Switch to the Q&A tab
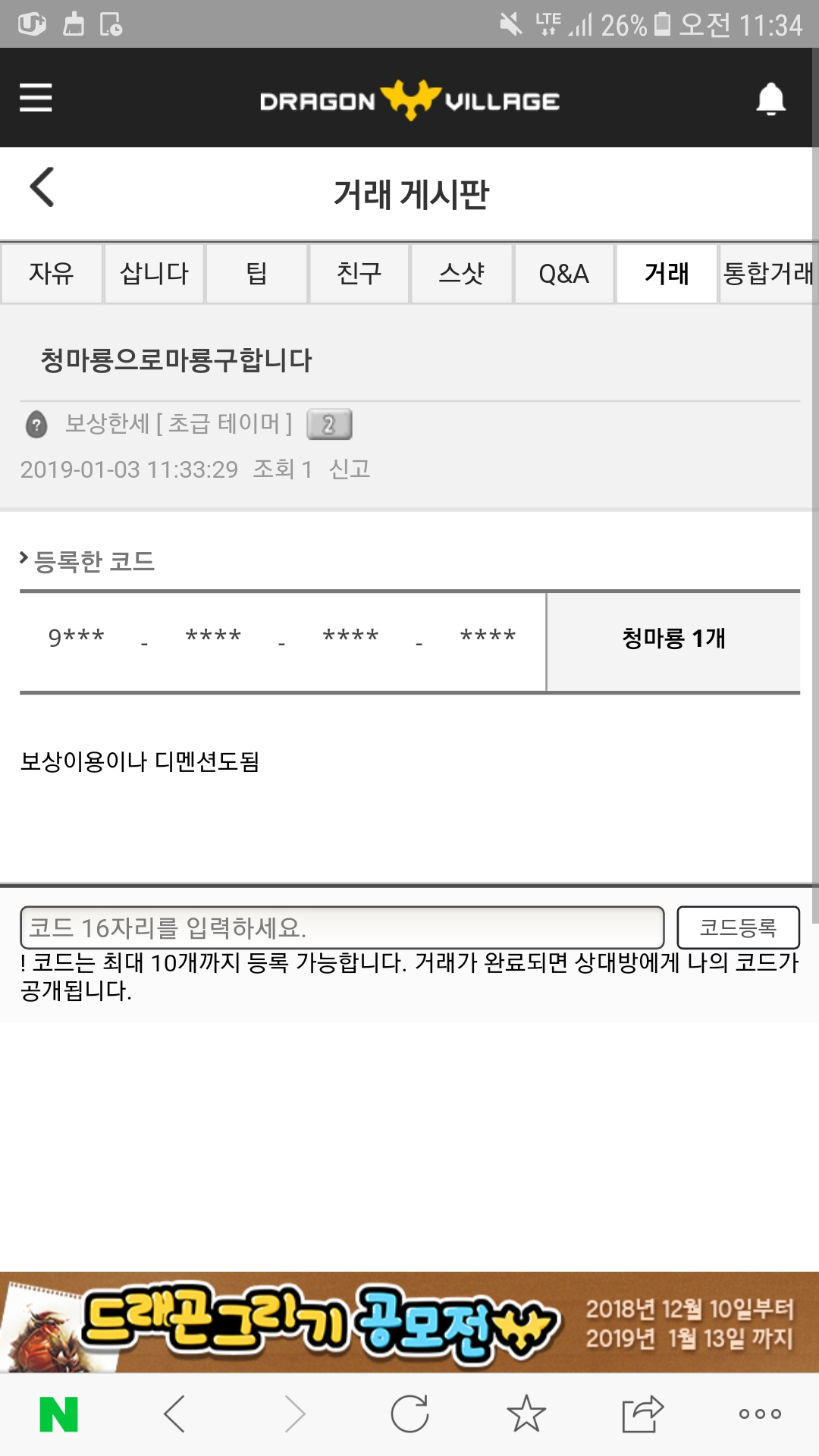 [563, 274]
